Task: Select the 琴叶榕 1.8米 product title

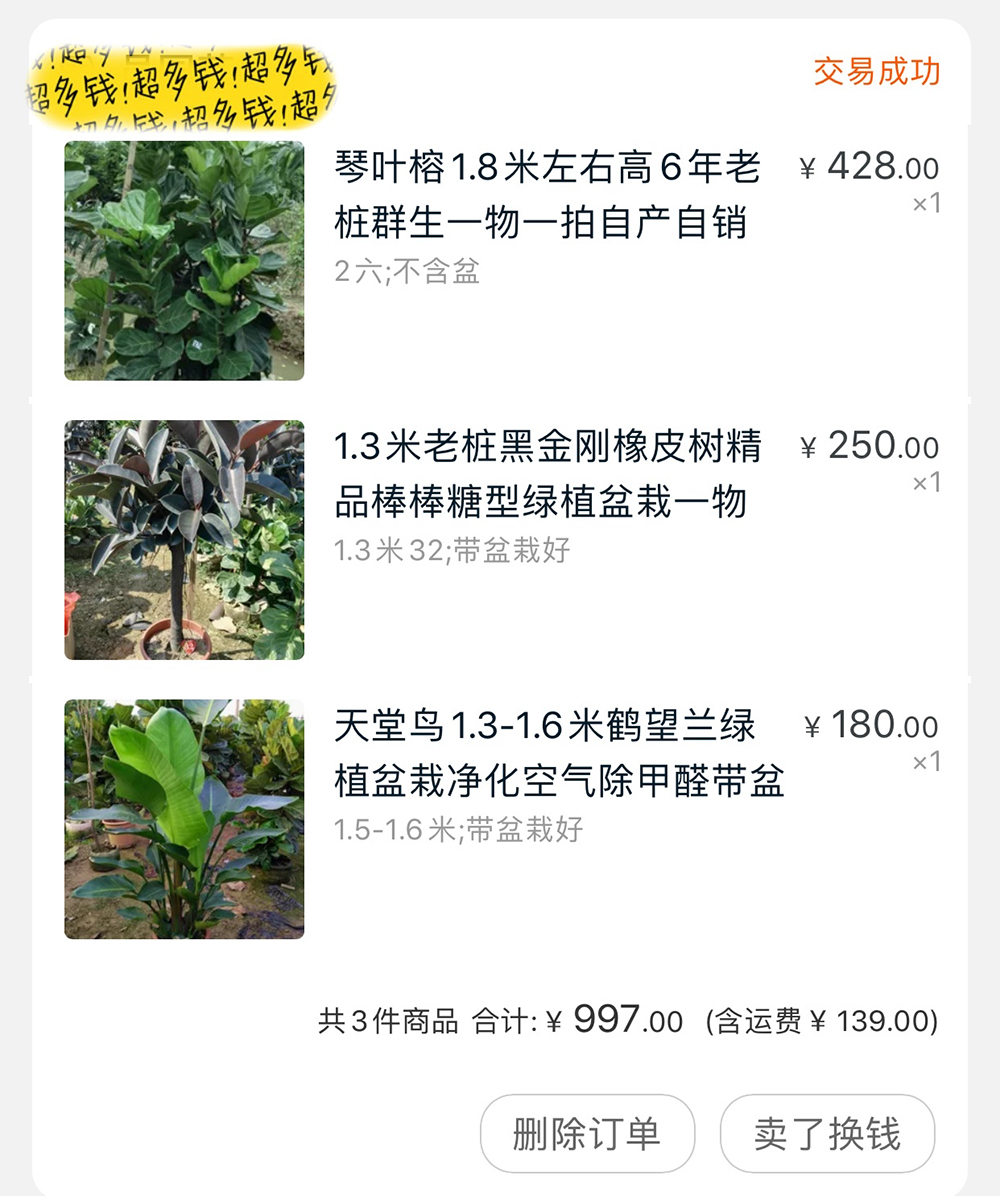Action: [x=545, y=200]
